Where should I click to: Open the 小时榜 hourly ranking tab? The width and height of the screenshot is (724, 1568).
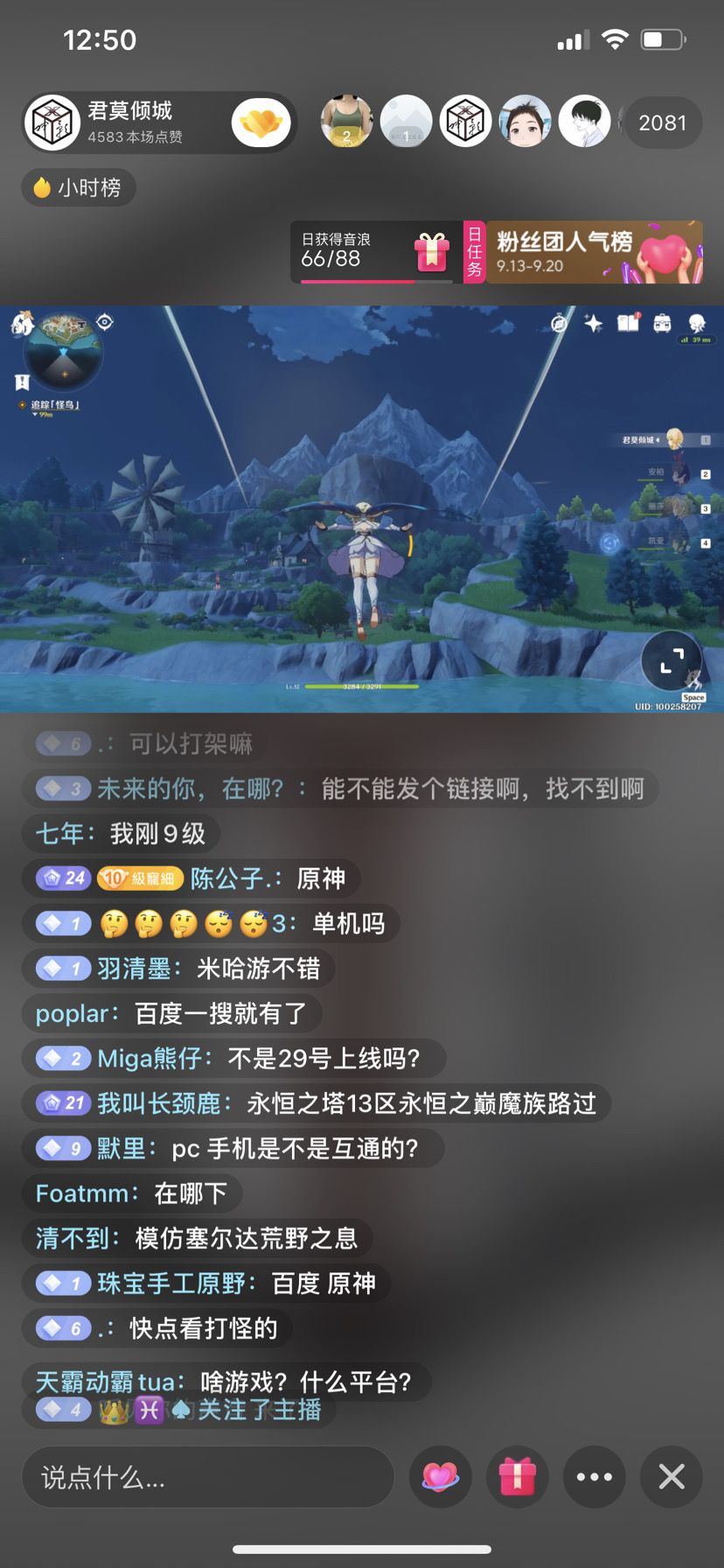coord(79,187)
